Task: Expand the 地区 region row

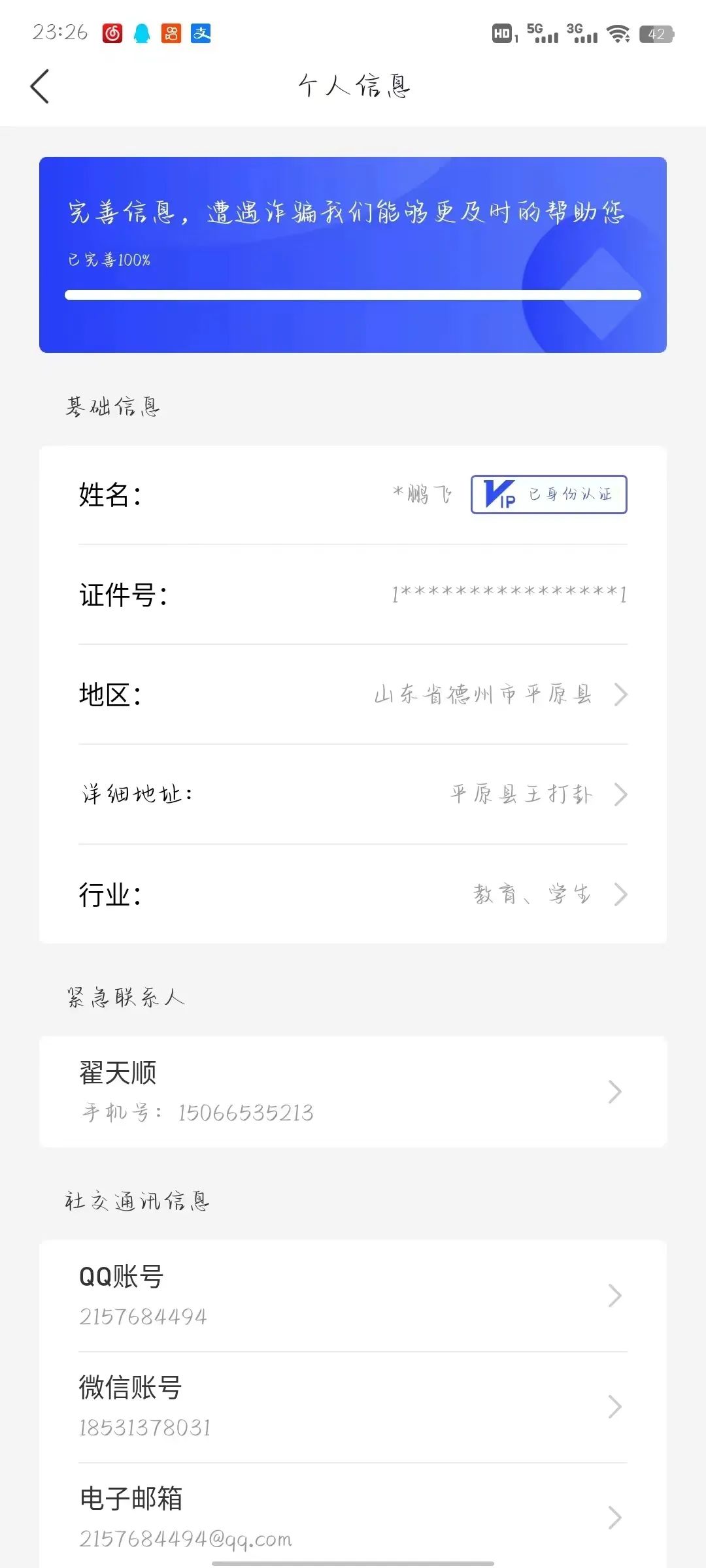Action: pos(353,694)
